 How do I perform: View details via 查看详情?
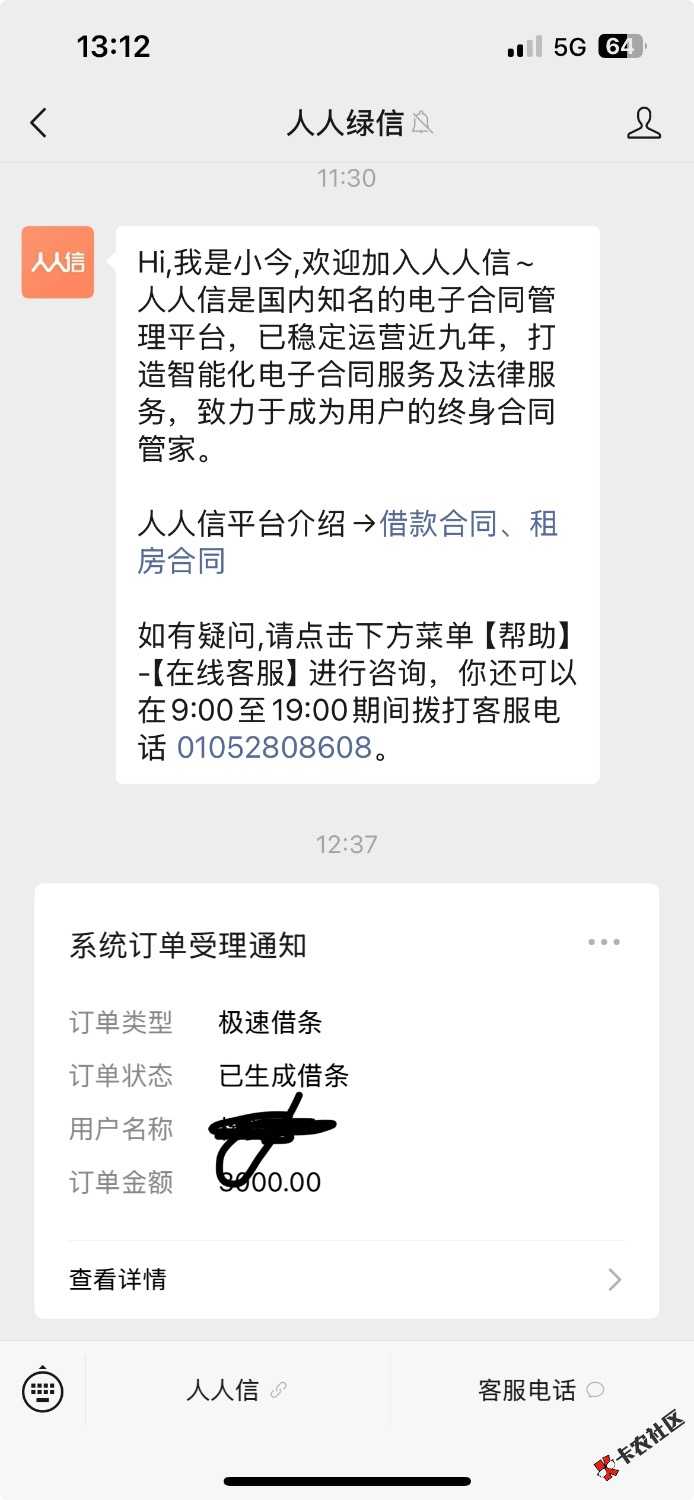[x=346, y=1279]
